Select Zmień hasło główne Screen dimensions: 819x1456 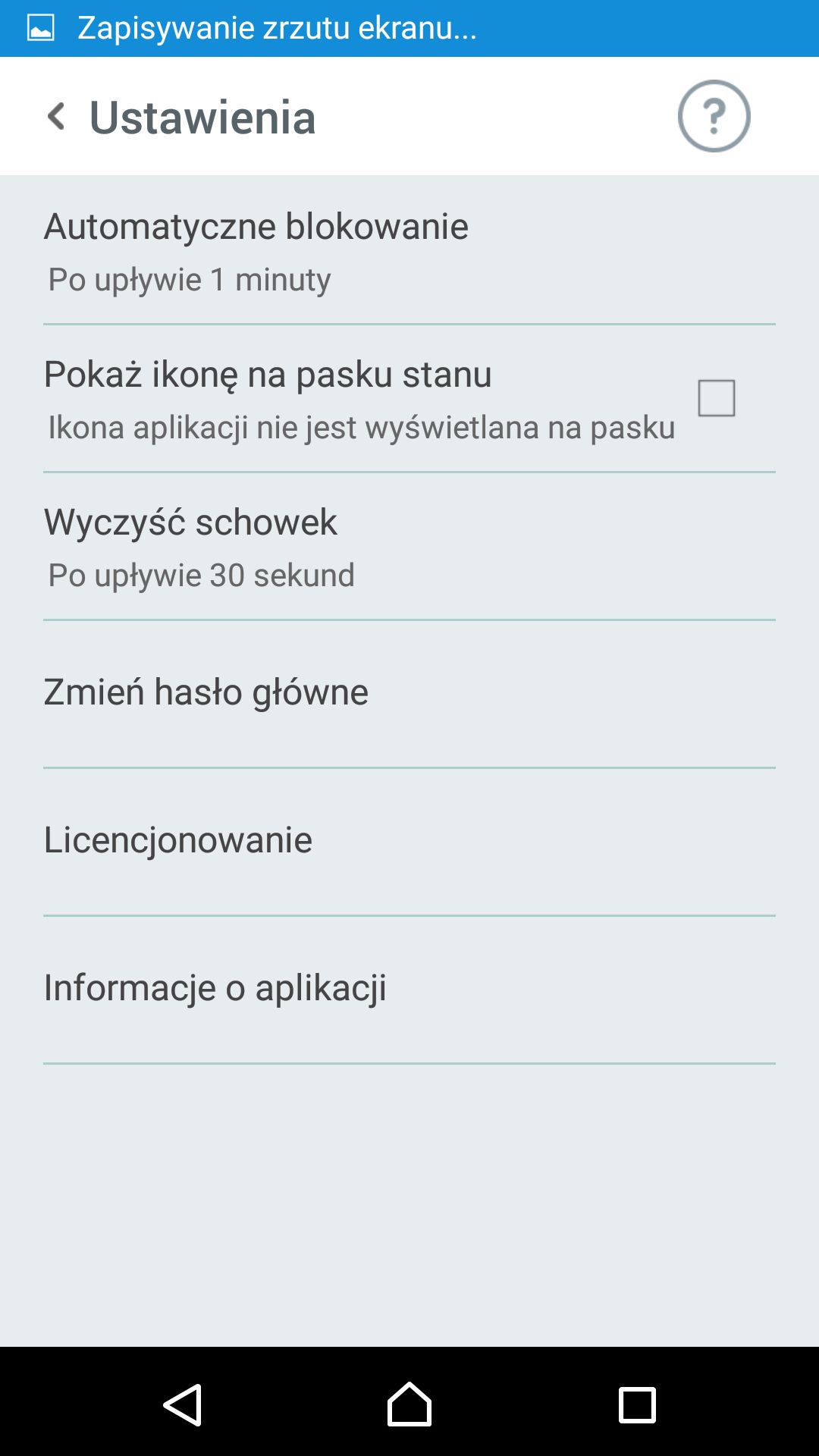[x=409, y=695]
